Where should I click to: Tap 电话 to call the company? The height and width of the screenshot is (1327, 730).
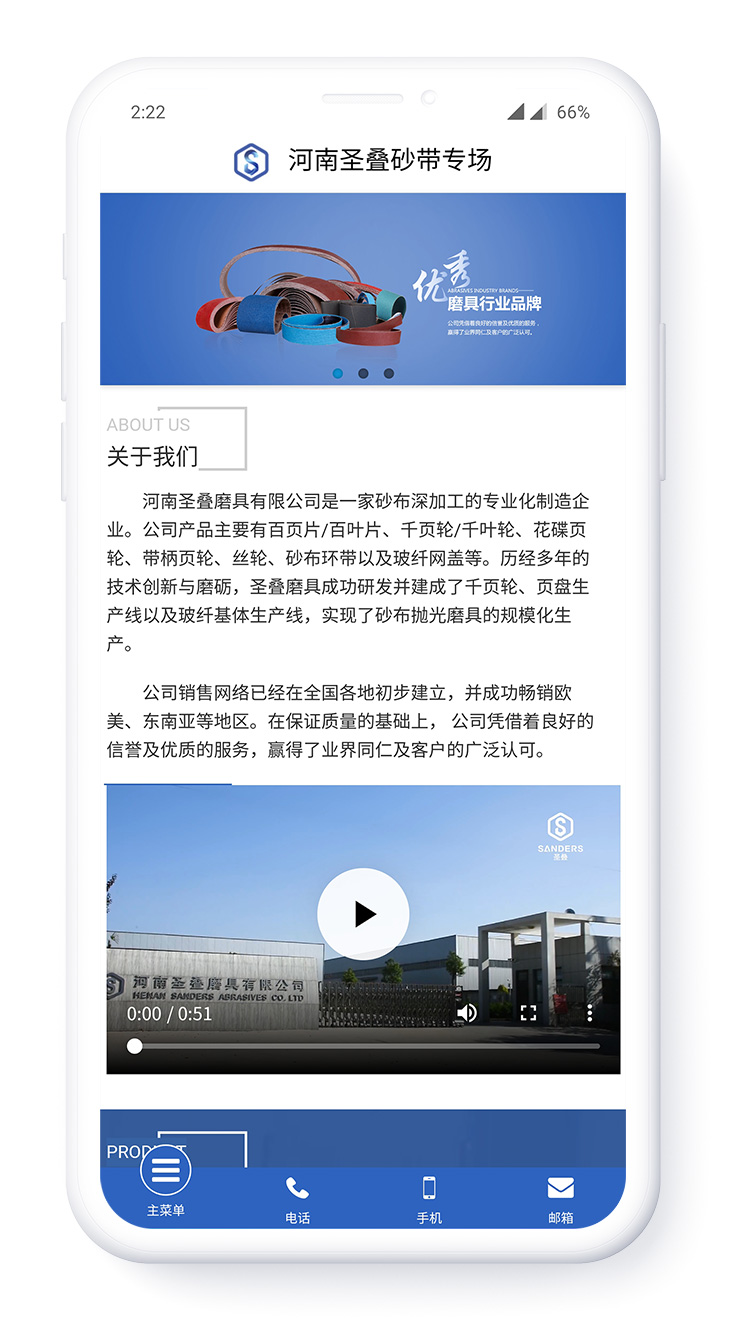(297, 1199)
